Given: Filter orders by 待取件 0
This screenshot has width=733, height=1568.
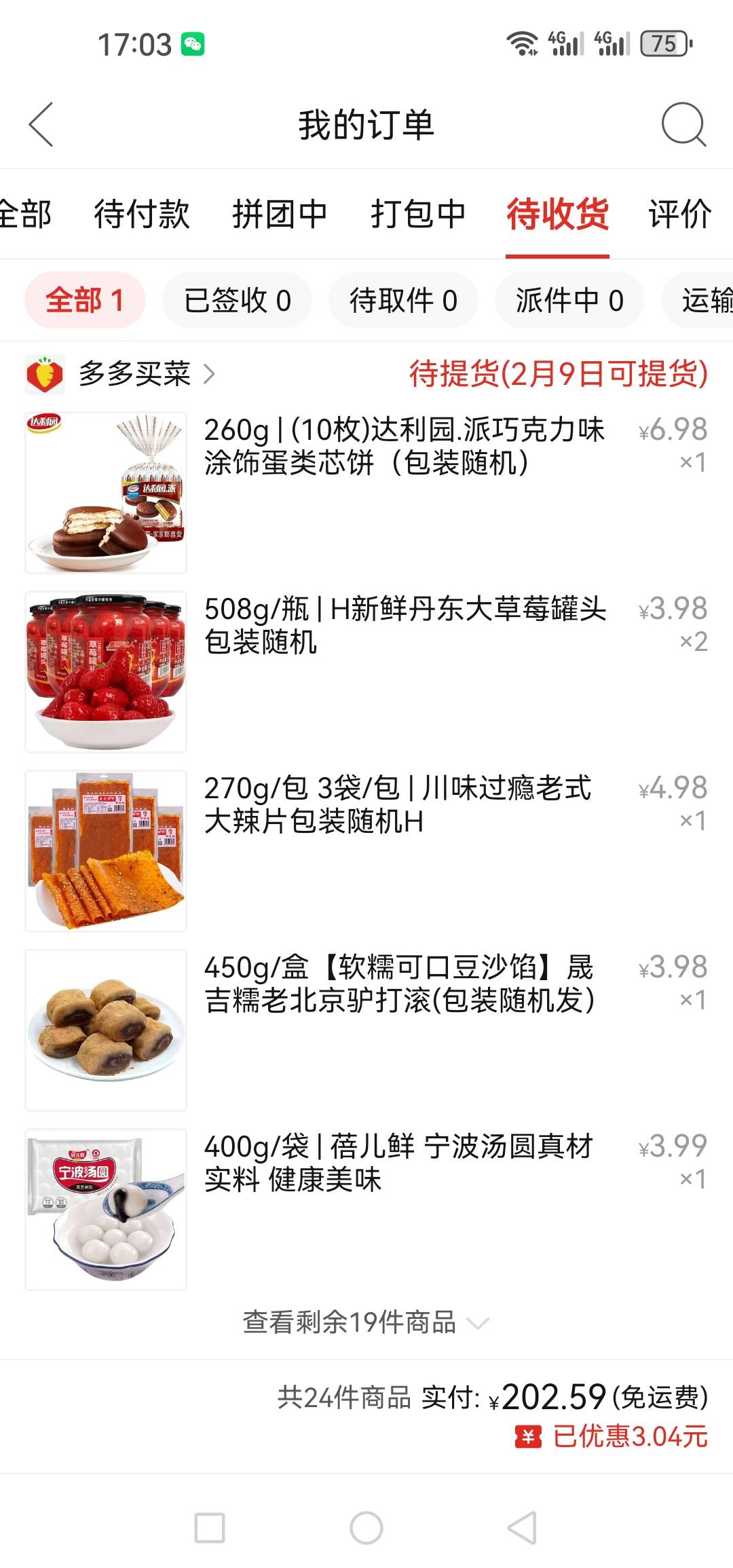Looking at the screenshot, I should click(403, 300).
